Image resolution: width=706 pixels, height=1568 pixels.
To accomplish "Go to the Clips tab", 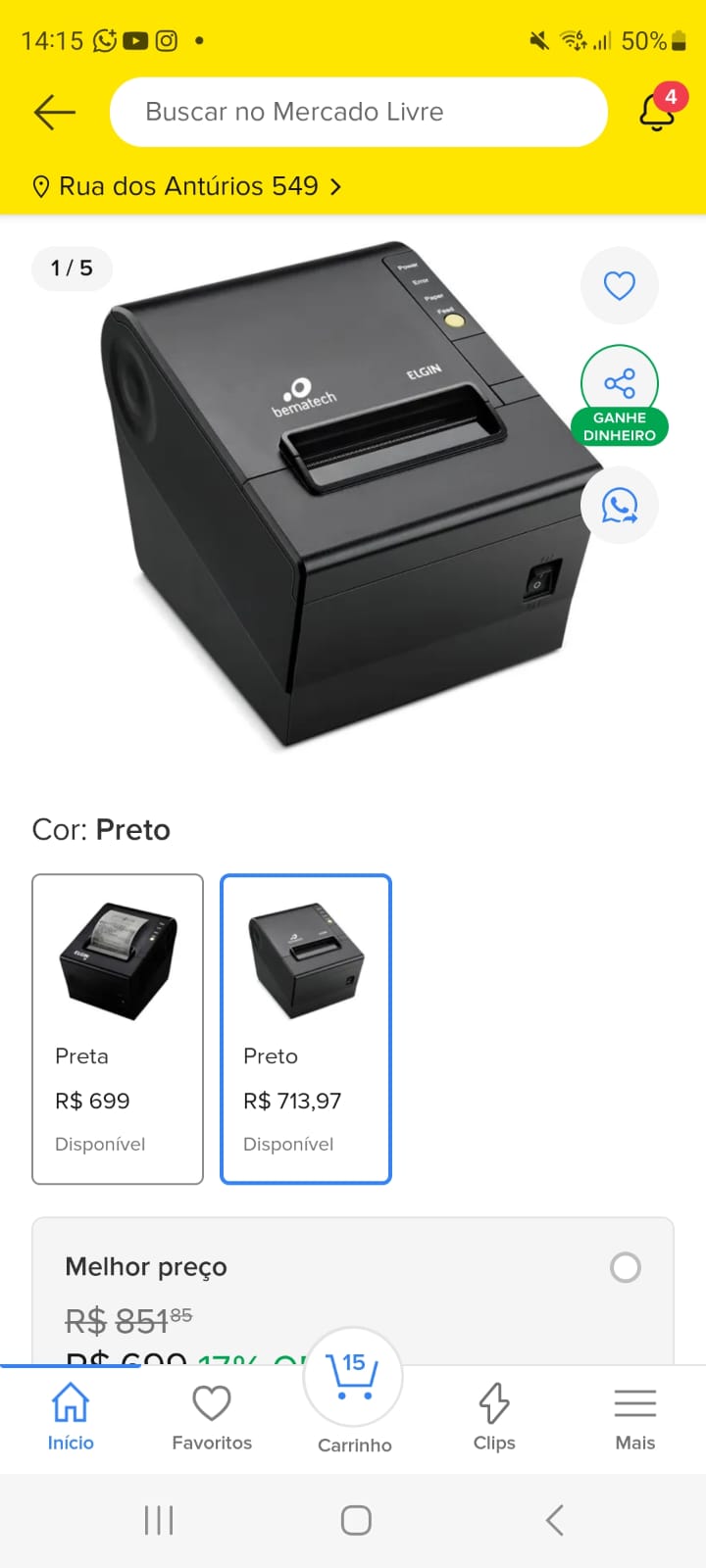I will pos(494,1417).
